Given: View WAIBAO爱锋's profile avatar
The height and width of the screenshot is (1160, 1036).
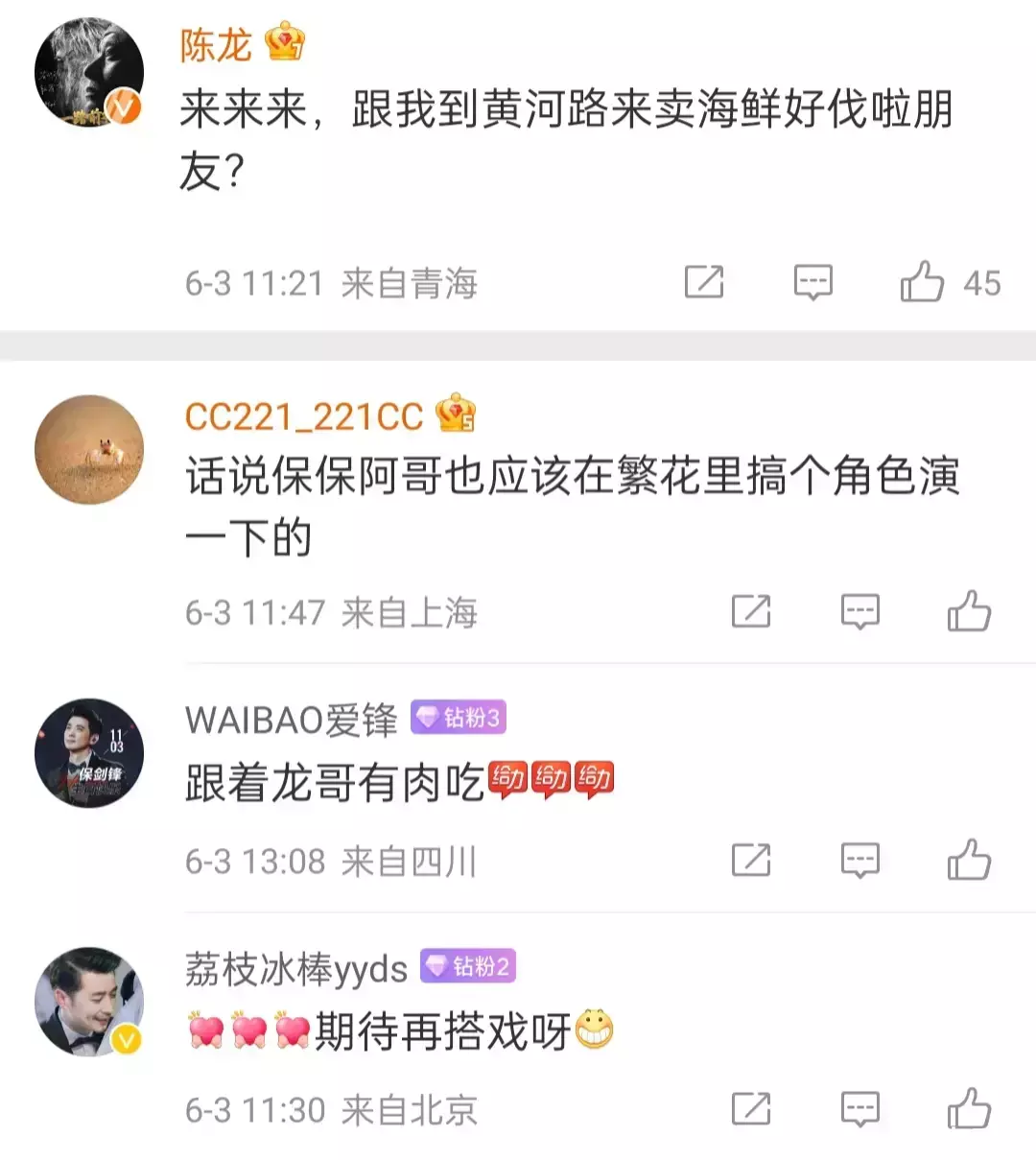Looking at the screenshot, I should coord(88,753).
